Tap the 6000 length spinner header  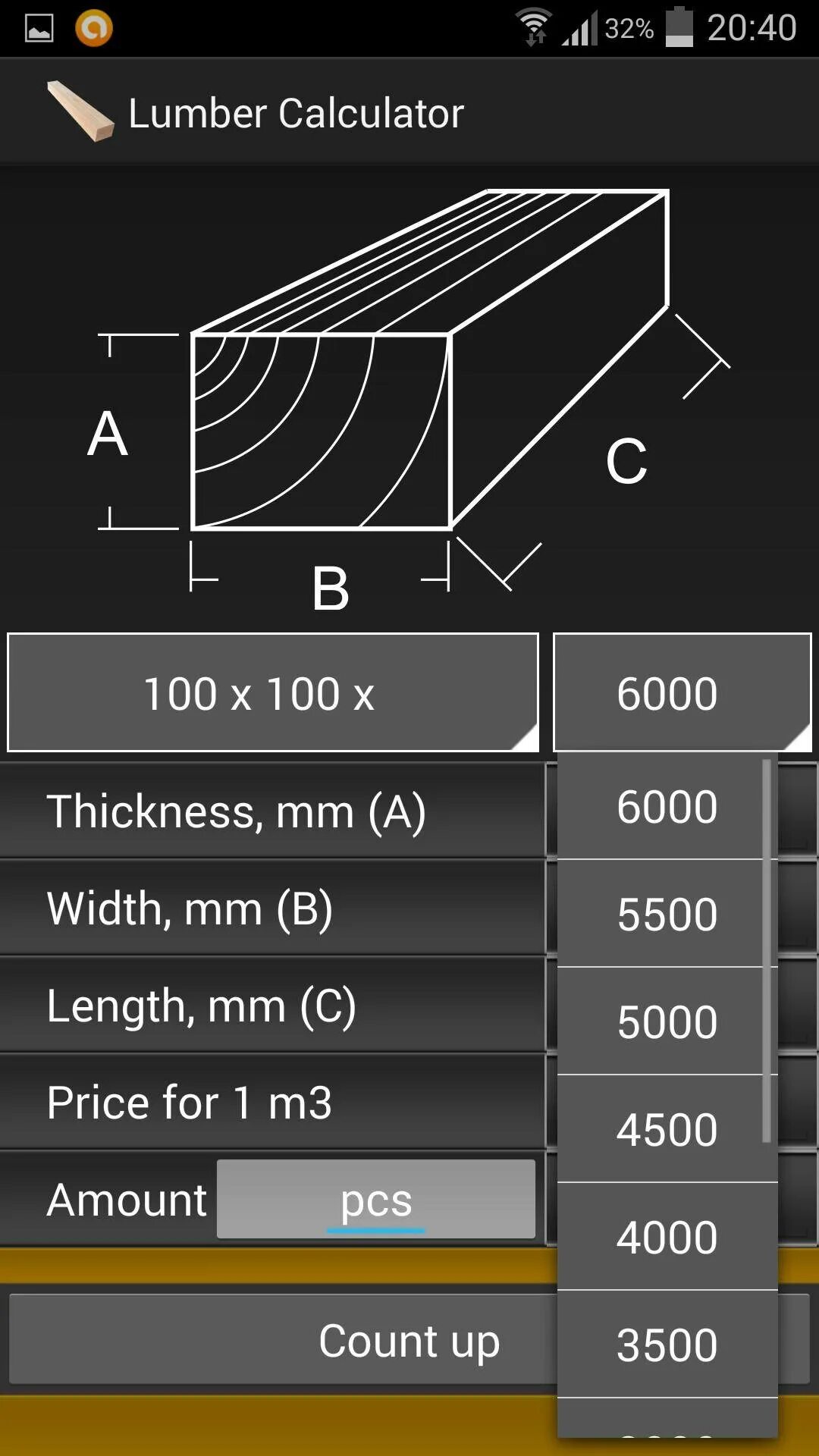pos(682,692)
